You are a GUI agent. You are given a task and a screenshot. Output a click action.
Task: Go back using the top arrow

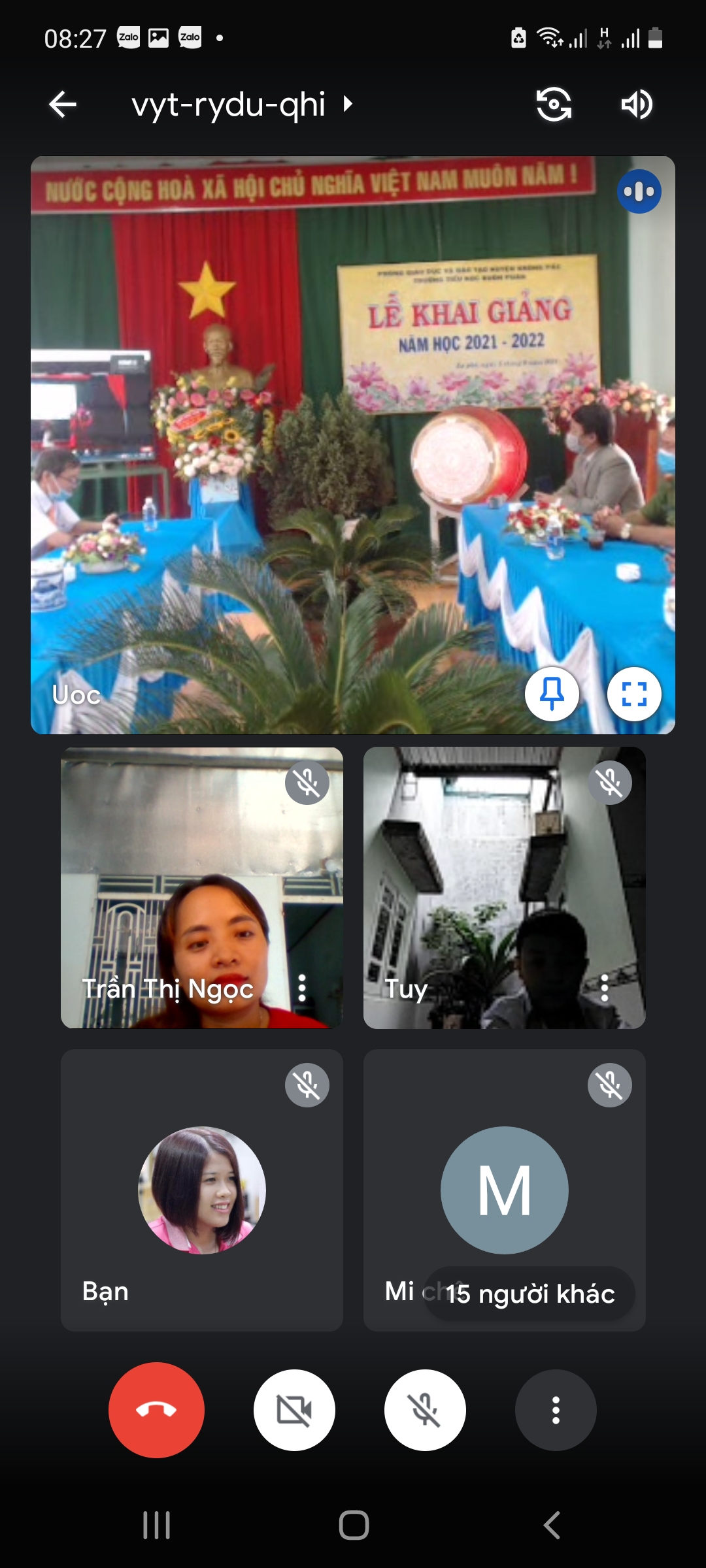pos(63,105)
